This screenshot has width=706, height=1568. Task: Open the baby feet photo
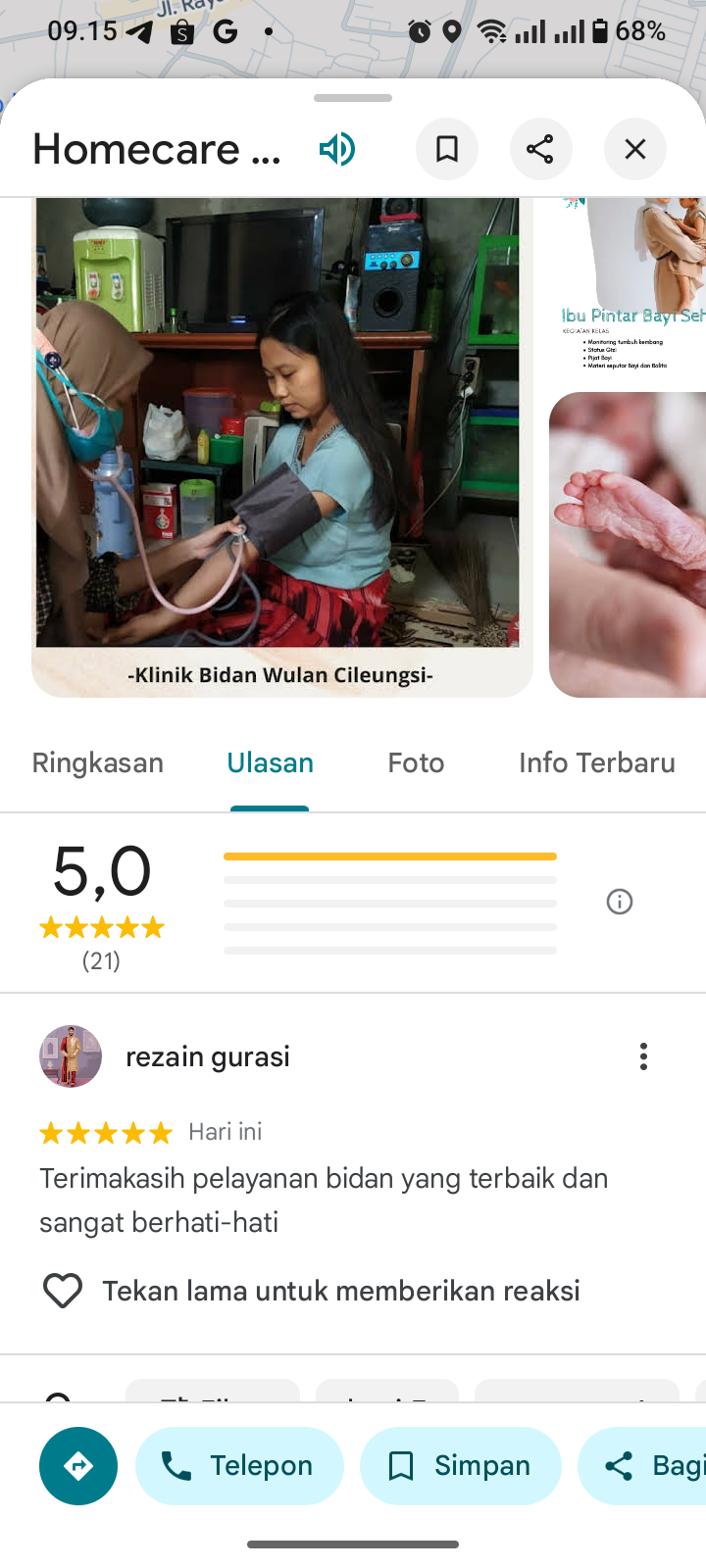[629, 545]
